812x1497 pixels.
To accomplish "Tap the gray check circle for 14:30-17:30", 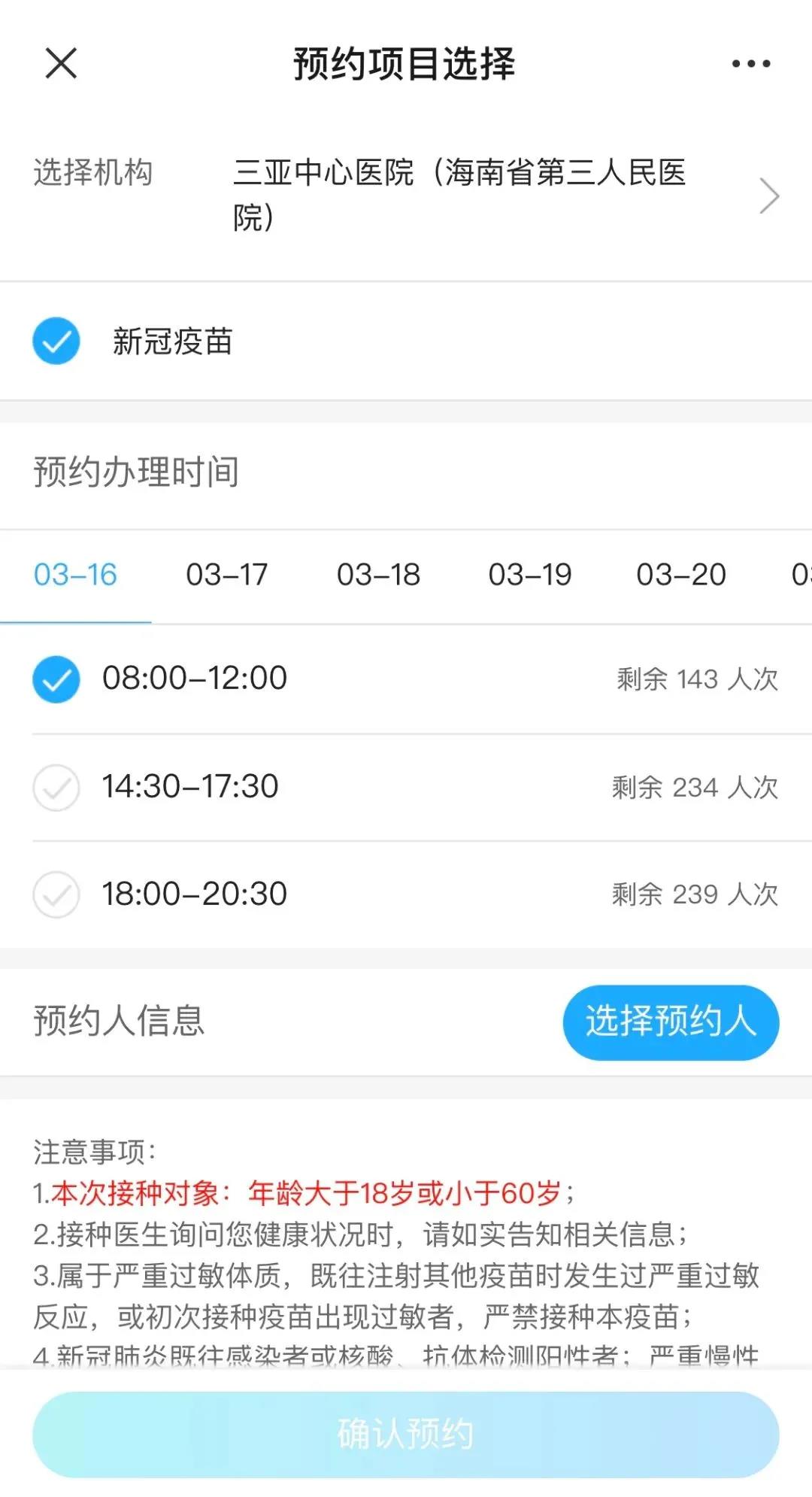I will tap(56, 787).
